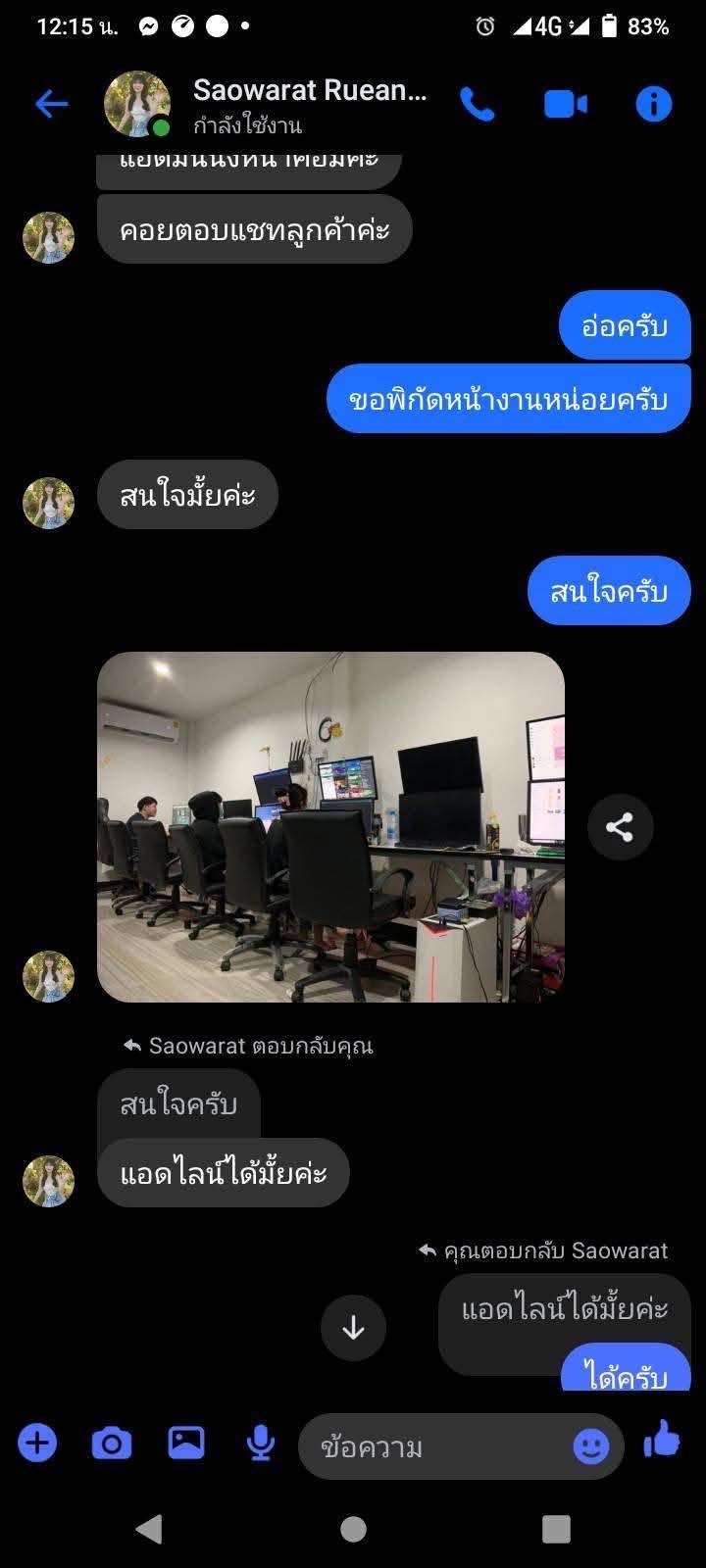
Task: Open conversation info details
Action: point(653,104)
